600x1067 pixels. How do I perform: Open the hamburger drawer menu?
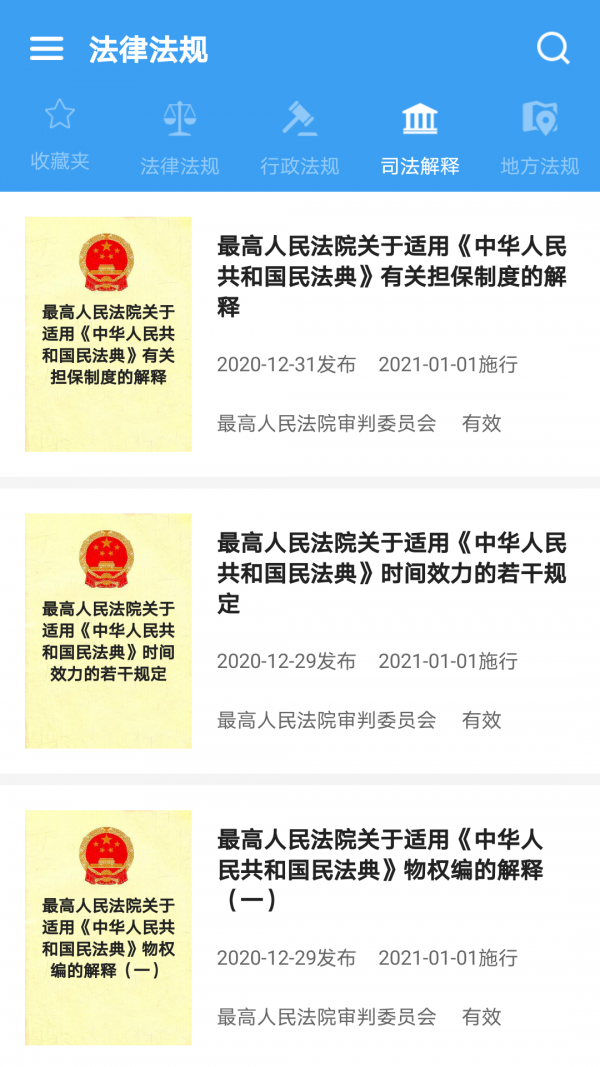click(x=46, y=48)
